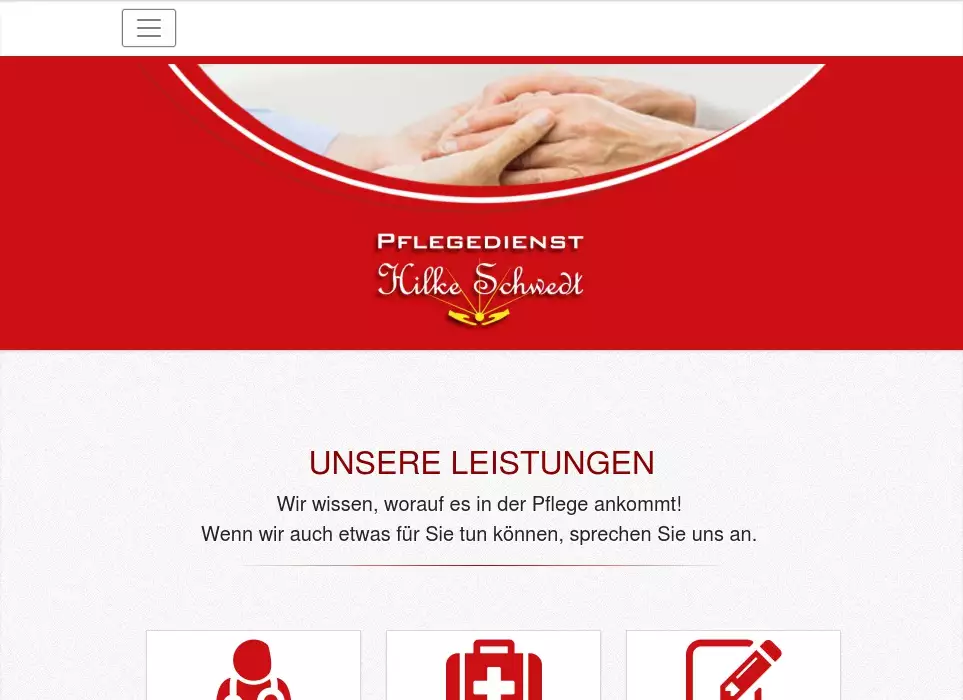
Task: Open the service card with the pencil-and-note icon
Action: click(x=733, y=668)
